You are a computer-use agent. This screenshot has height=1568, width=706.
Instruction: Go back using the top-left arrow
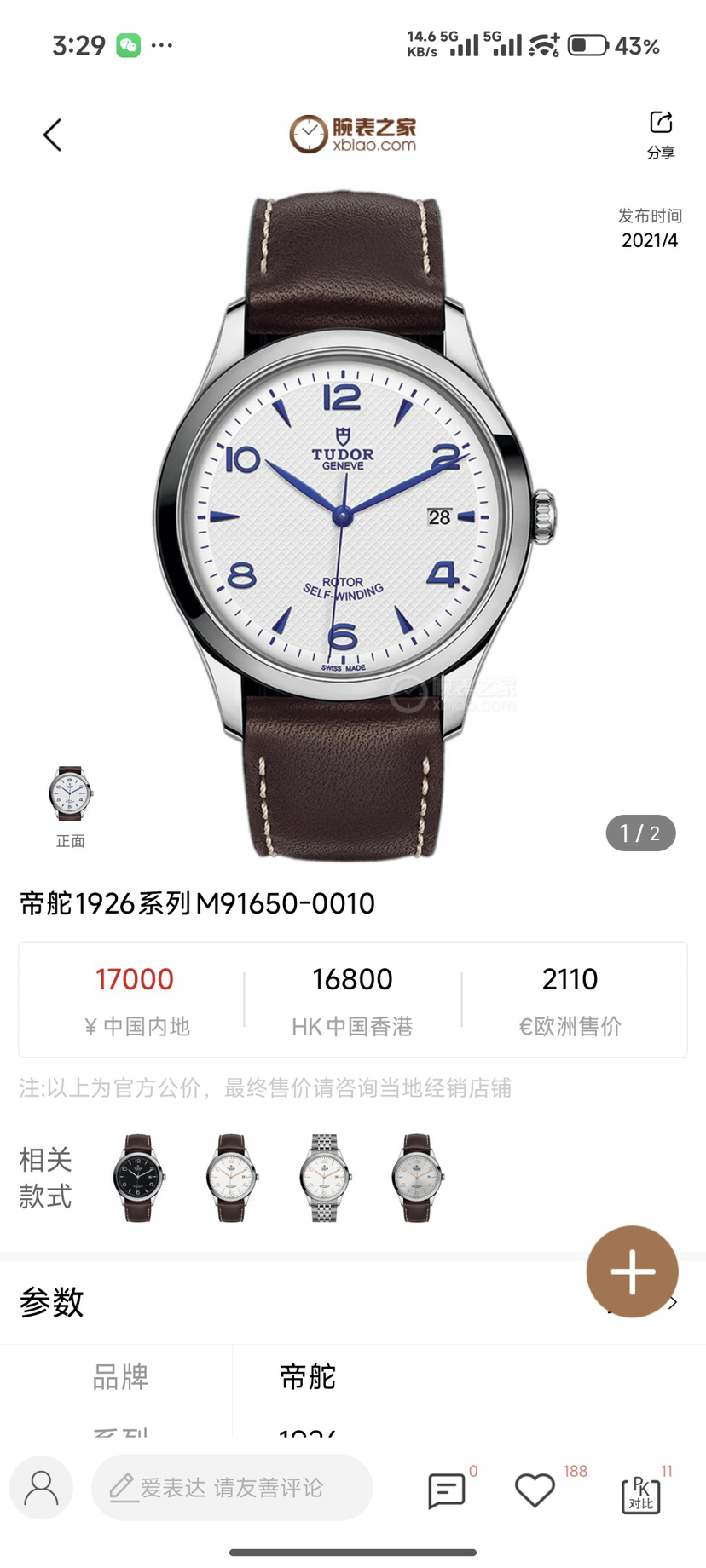point(53,135)
